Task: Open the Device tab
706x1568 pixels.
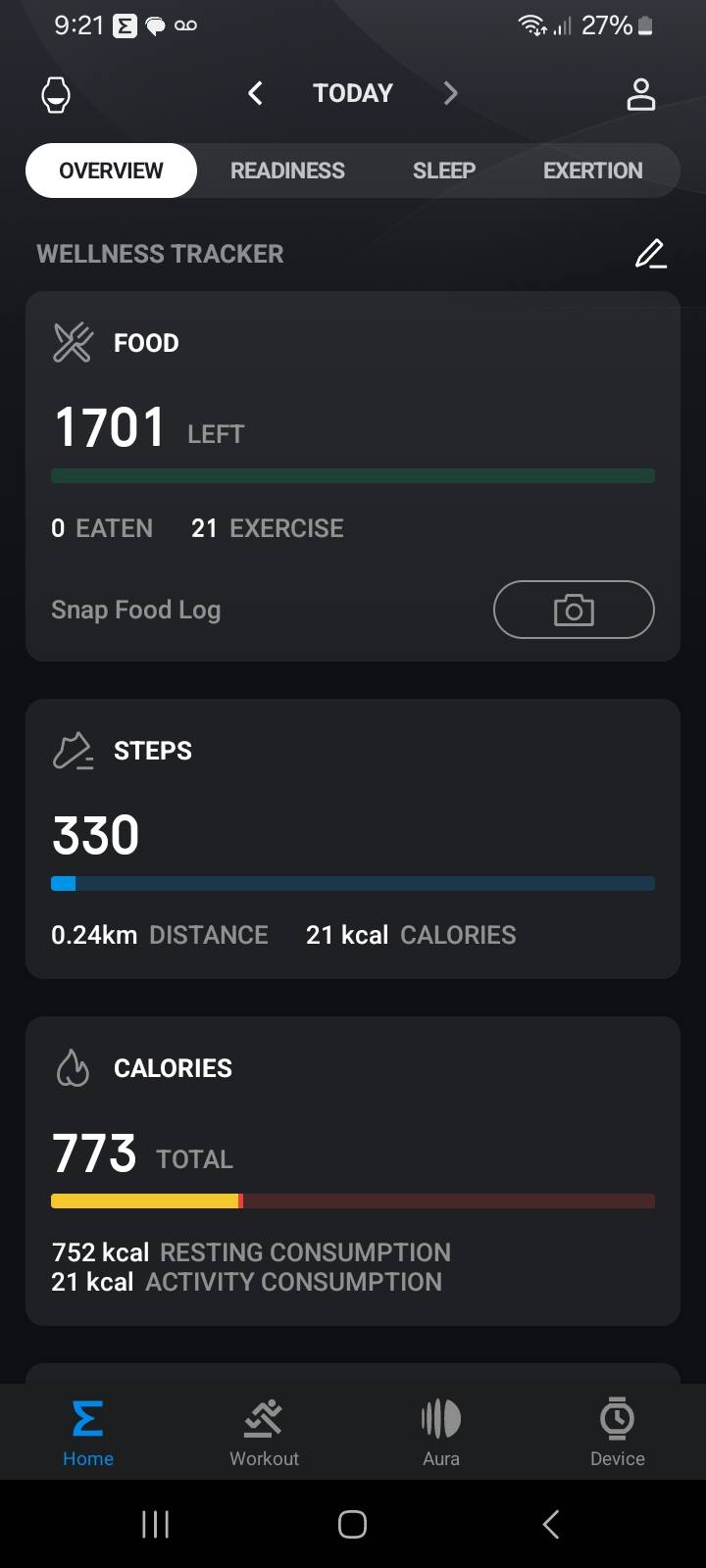Action: tap(618, 1433)
